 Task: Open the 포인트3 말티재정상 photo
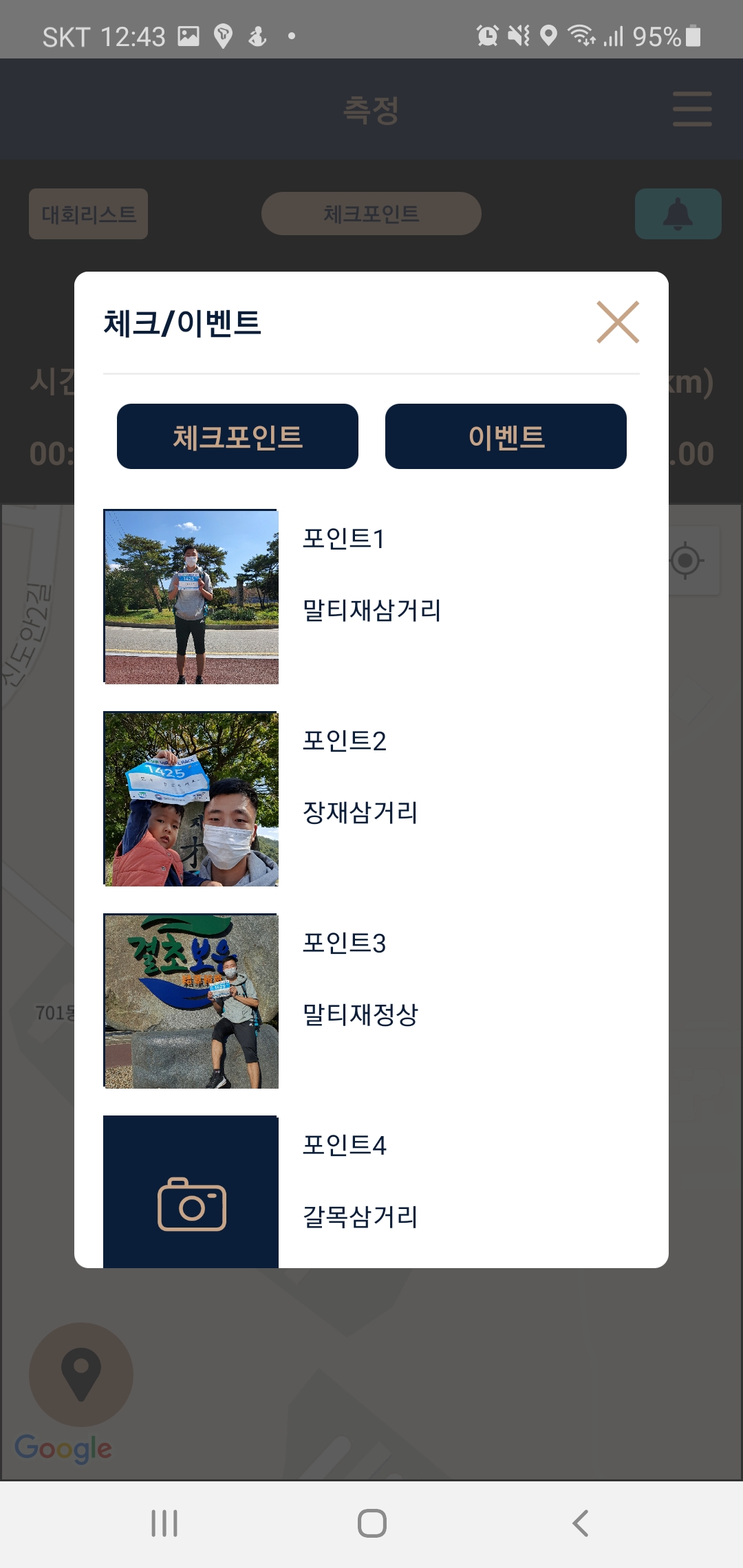pyautogui.click(x=191, y=1001)
